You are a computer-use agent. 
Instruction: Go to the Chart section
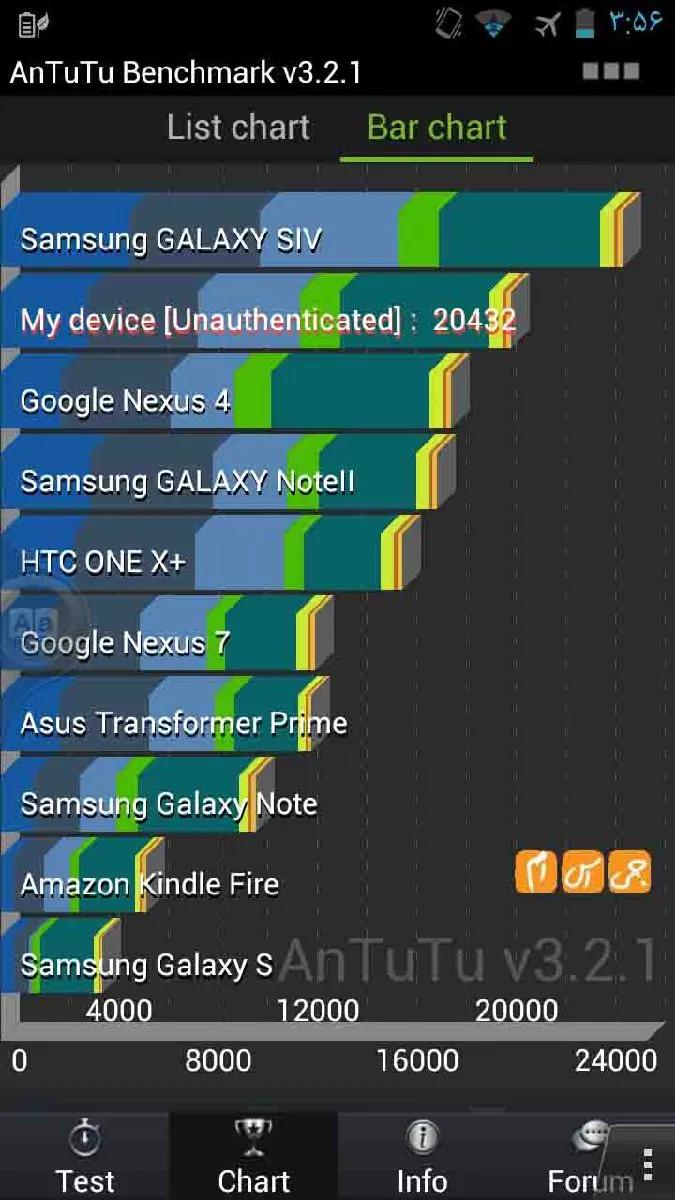click(253, 1158)
